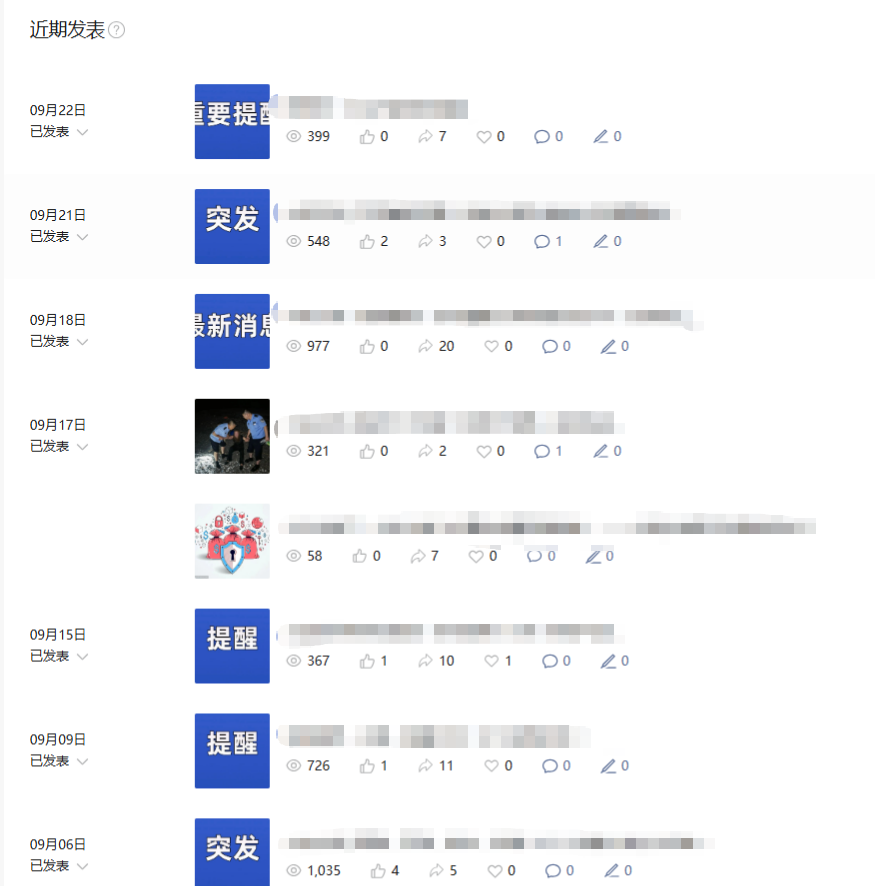Expand the 已发表 dropdown for 09月09日
The width and height of the screenshot is (875, 886).
(82, 762)
